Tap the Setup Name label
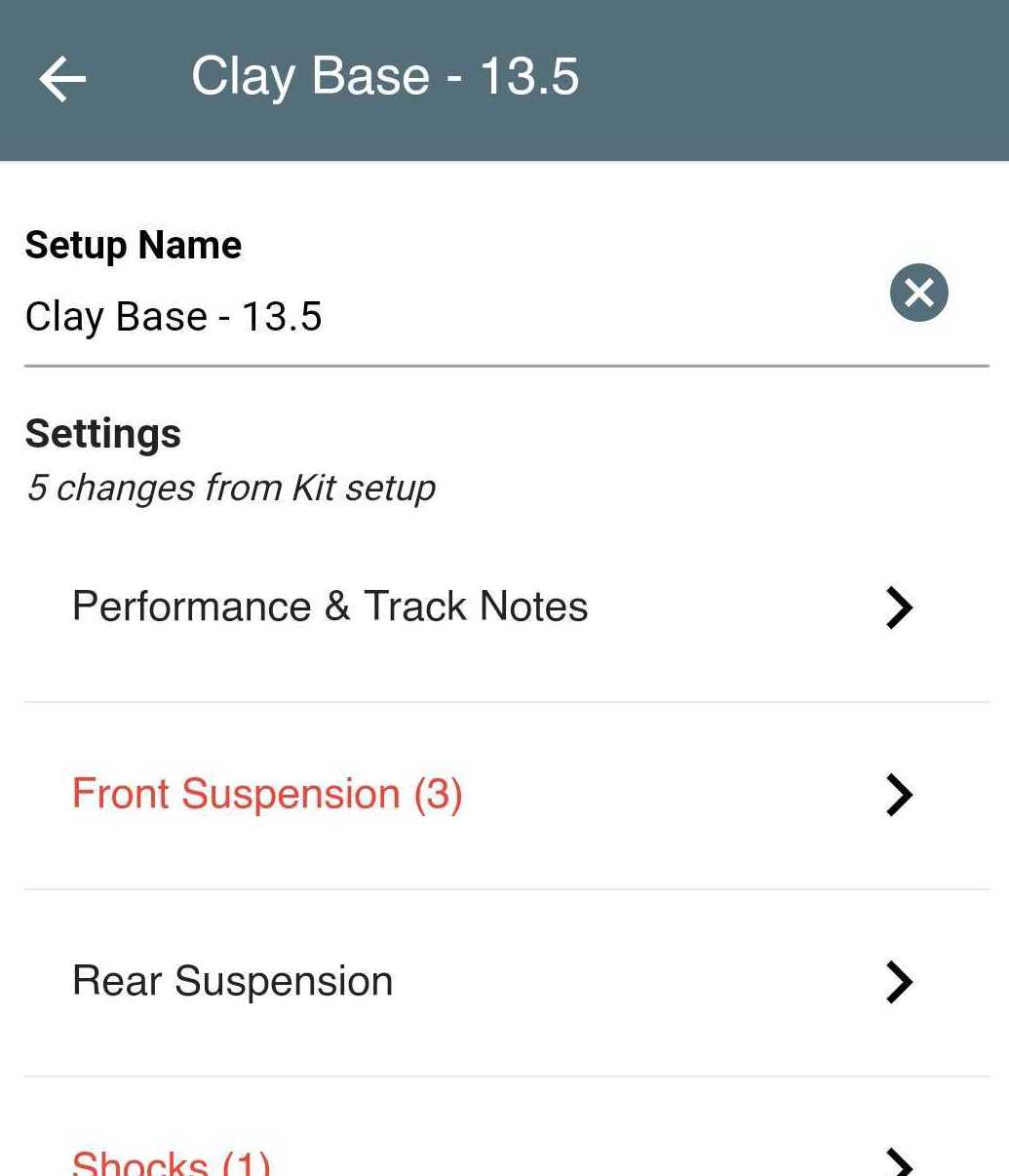The width and height of the screenshot is (1009, 1176). 133,245
